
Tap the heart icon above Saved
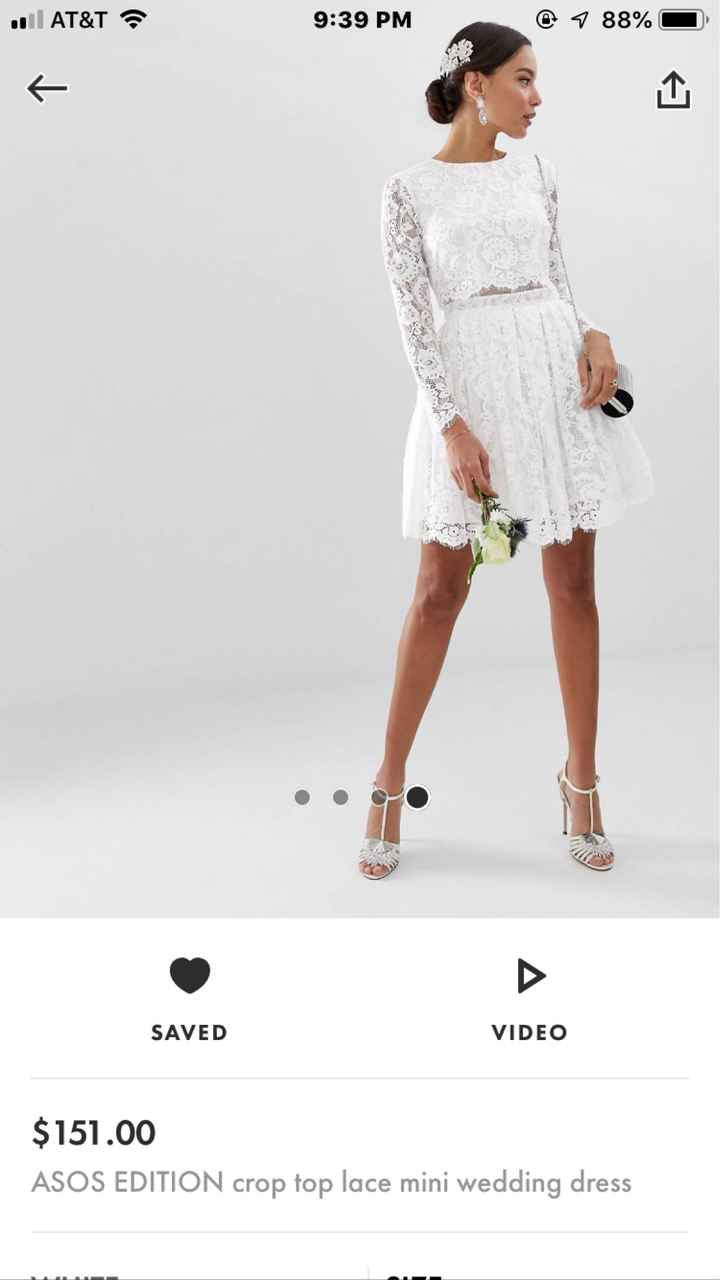[x=189, y=975]
